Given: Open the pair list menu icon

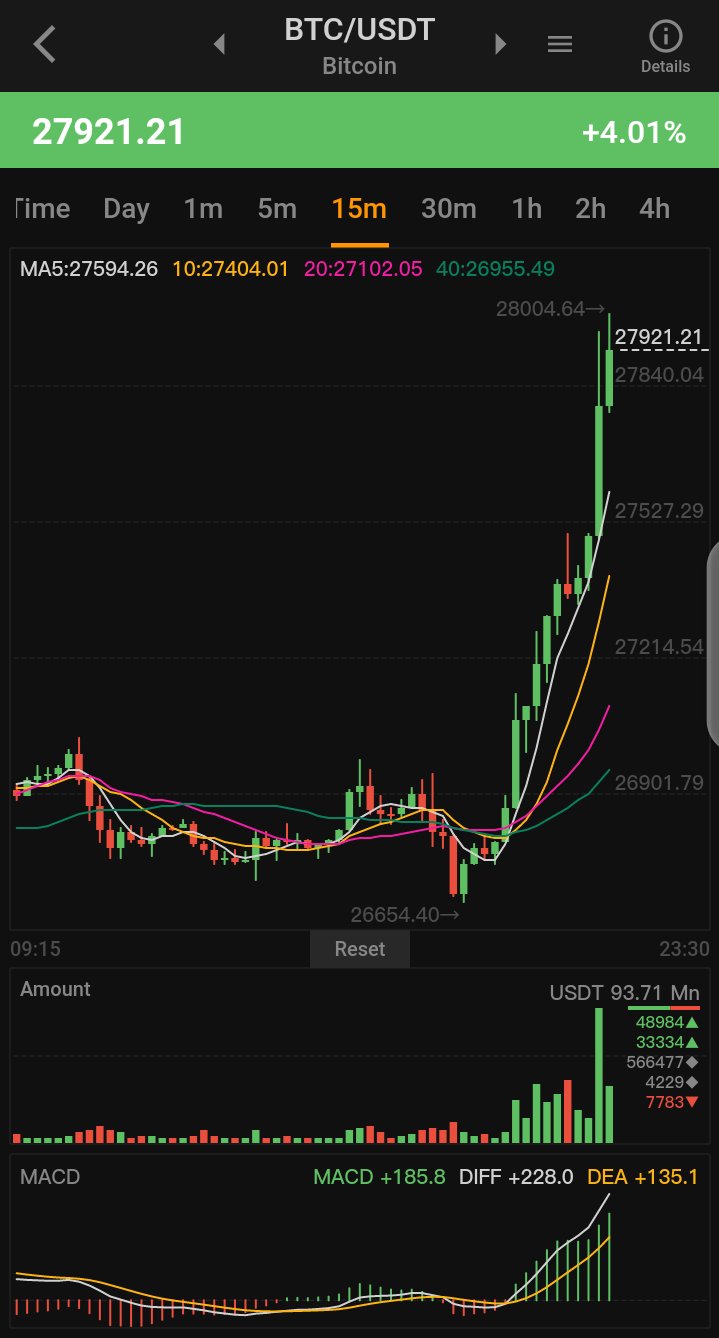Looking at the screenshot, I should click(560, 45).
